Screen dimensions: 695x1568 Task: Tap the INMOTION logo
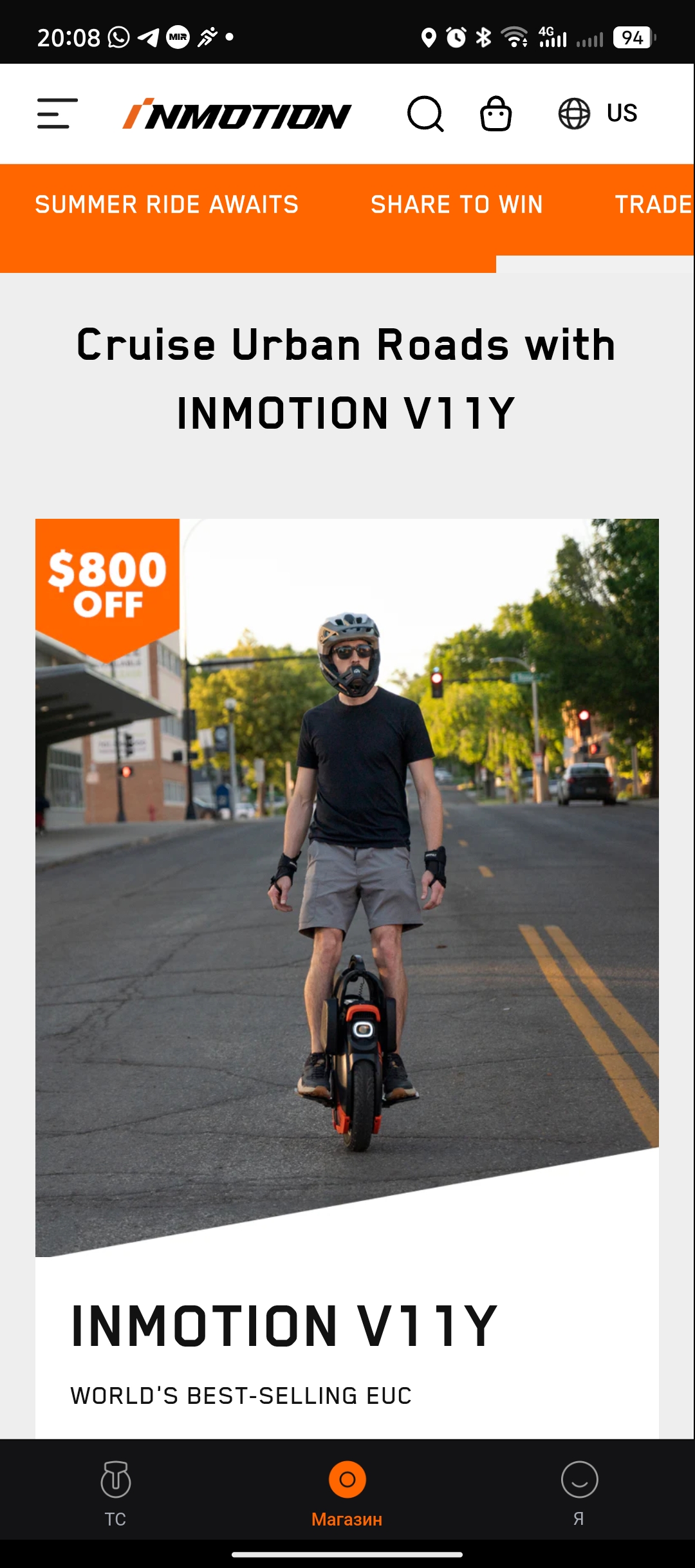point(237,115)
